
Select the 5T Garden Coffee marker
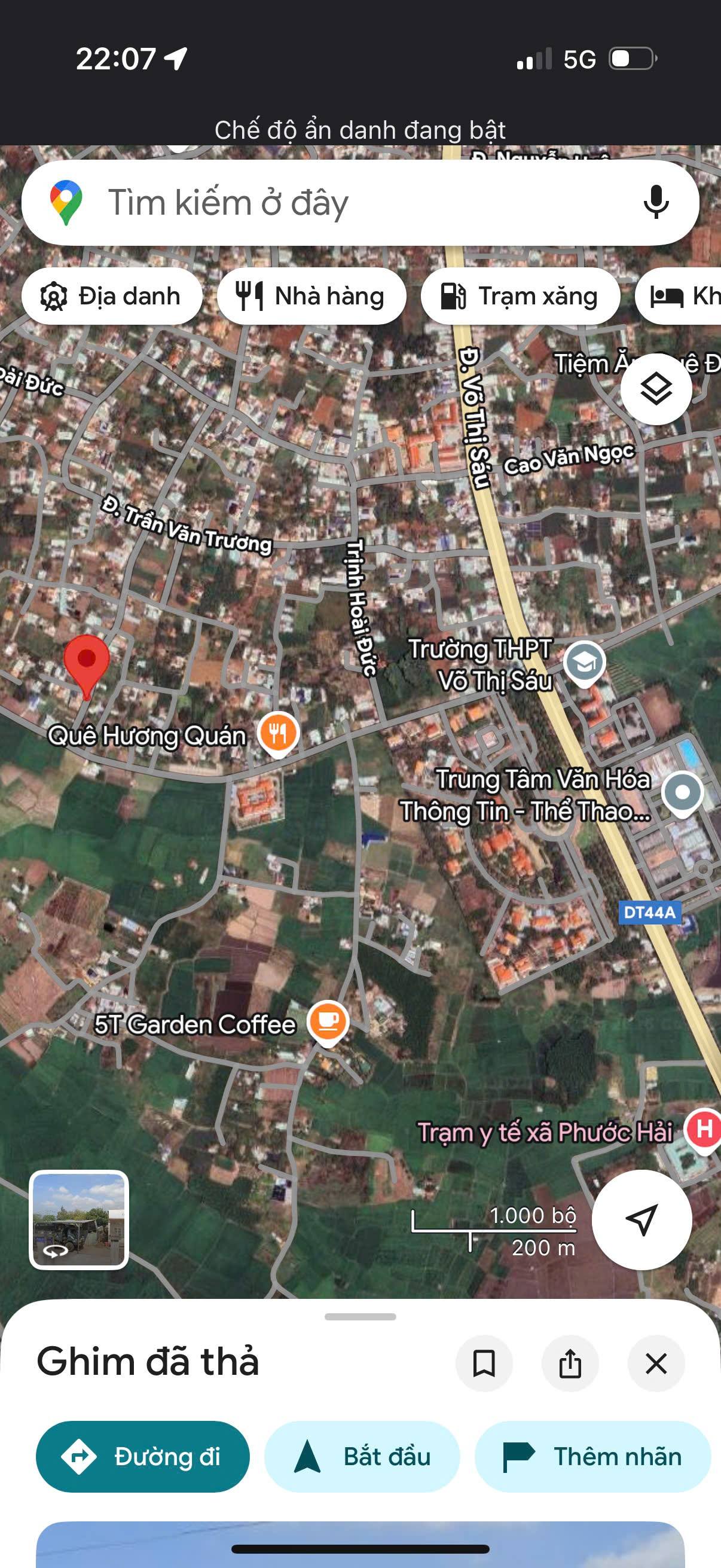click(328, 1022)
